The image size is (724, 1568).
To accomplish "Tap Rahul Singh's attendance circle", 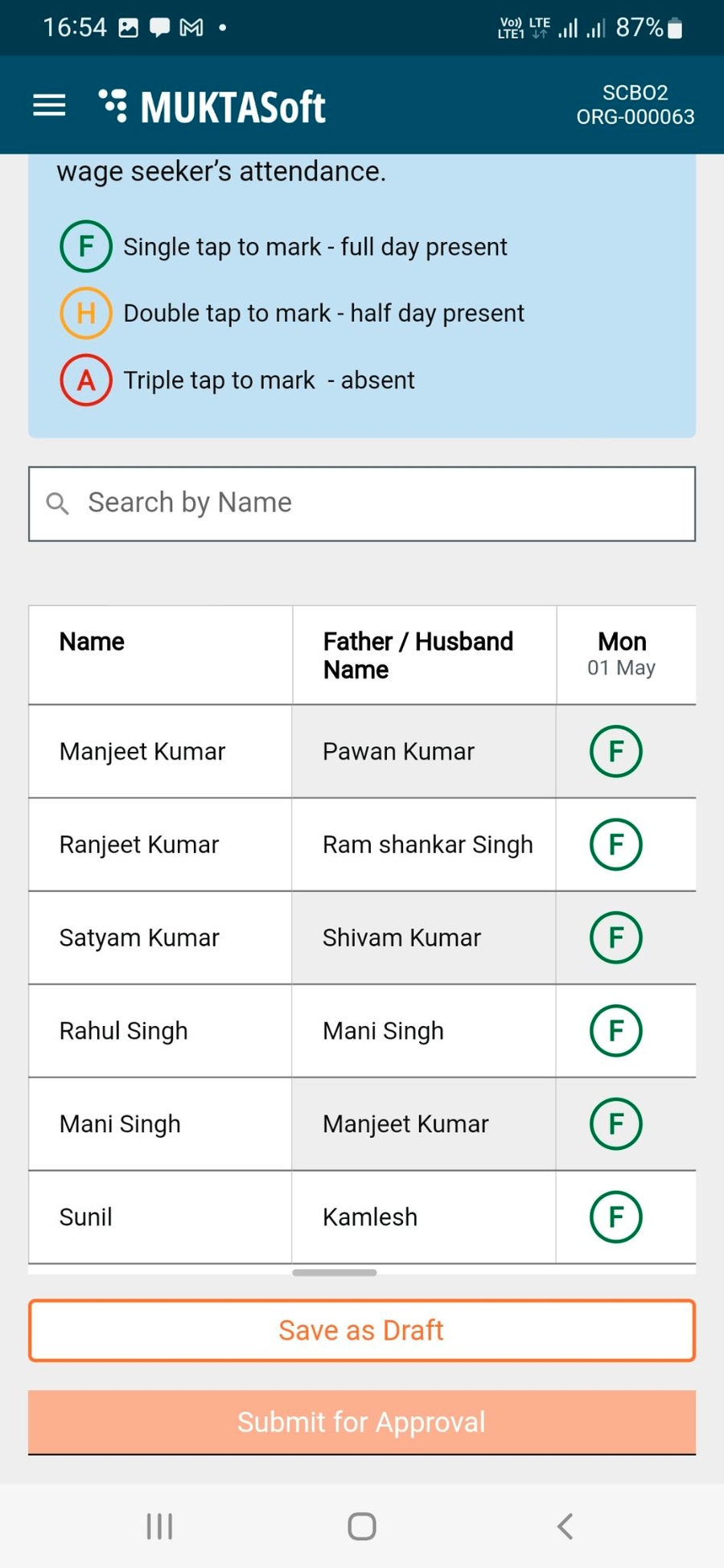I will (x=615, y=1031).
